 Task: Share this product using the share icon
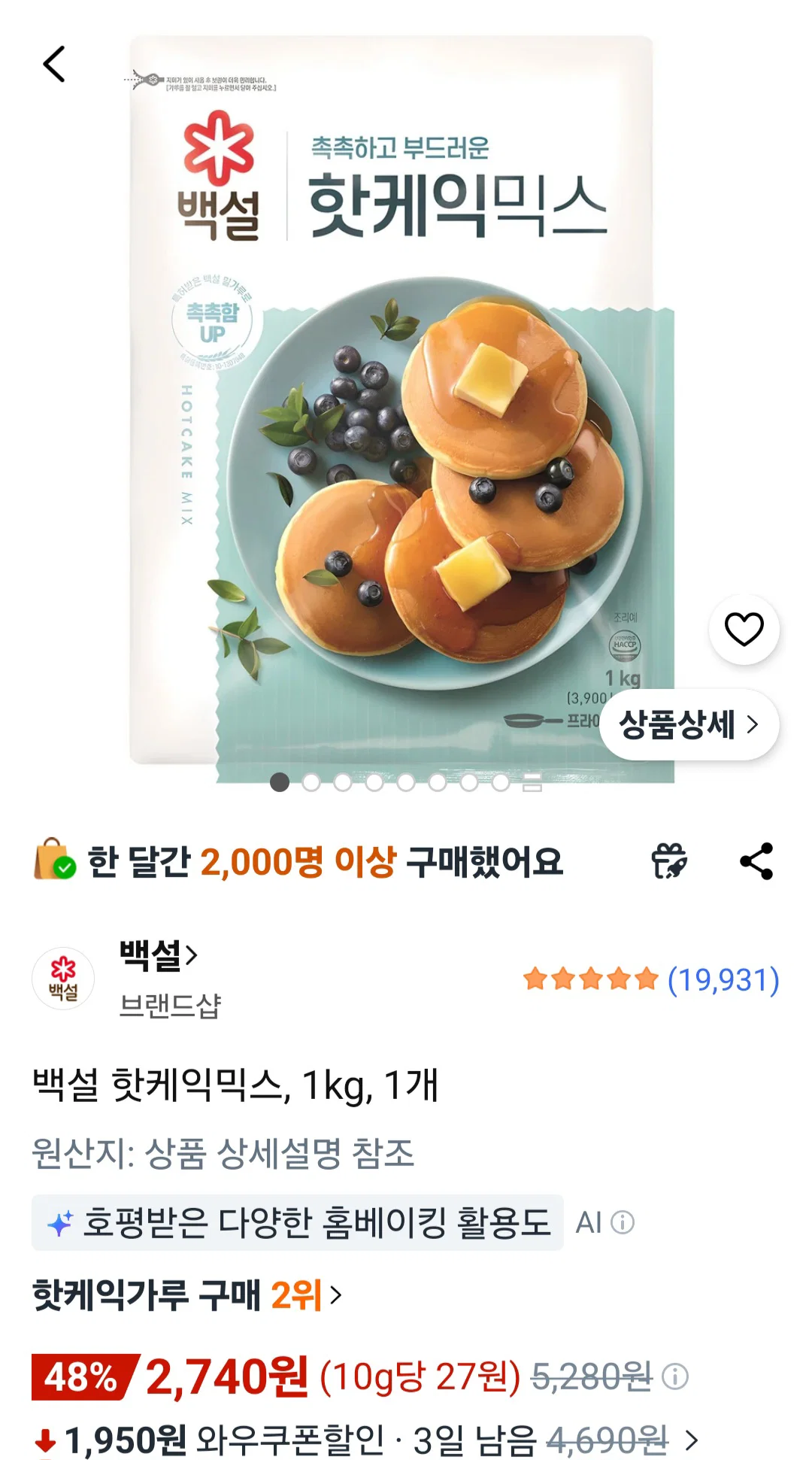pos(756,861)
